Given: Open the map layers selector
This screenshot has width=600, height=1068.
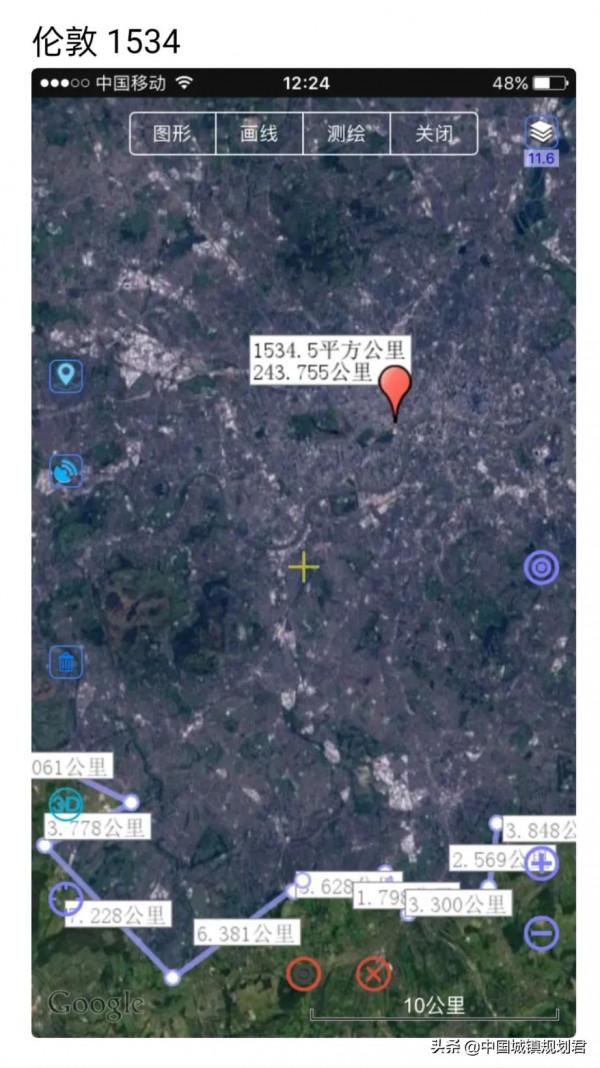Looking at the screenshot, I should [541, 132].
